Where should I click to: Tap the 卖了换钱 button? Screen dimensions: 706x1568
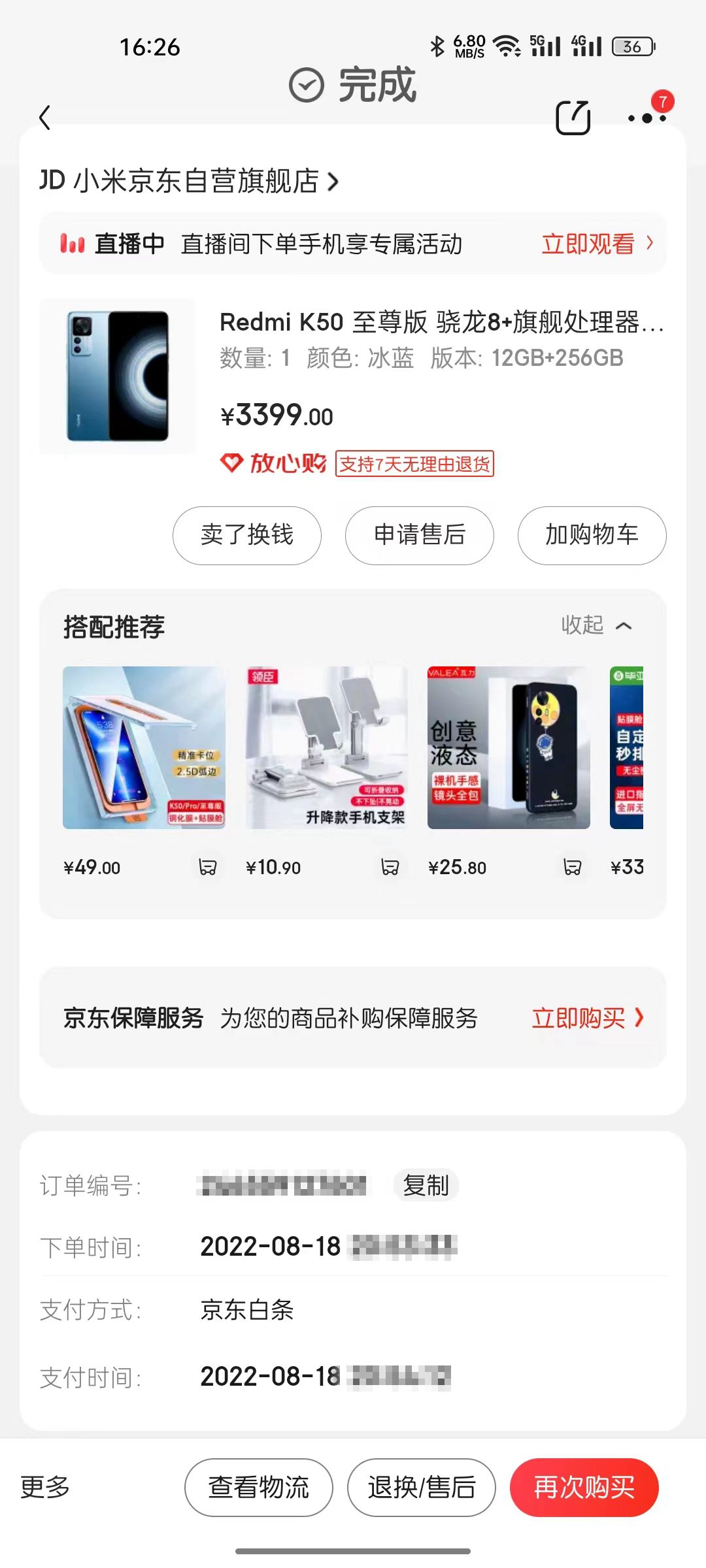pos(246,535)
